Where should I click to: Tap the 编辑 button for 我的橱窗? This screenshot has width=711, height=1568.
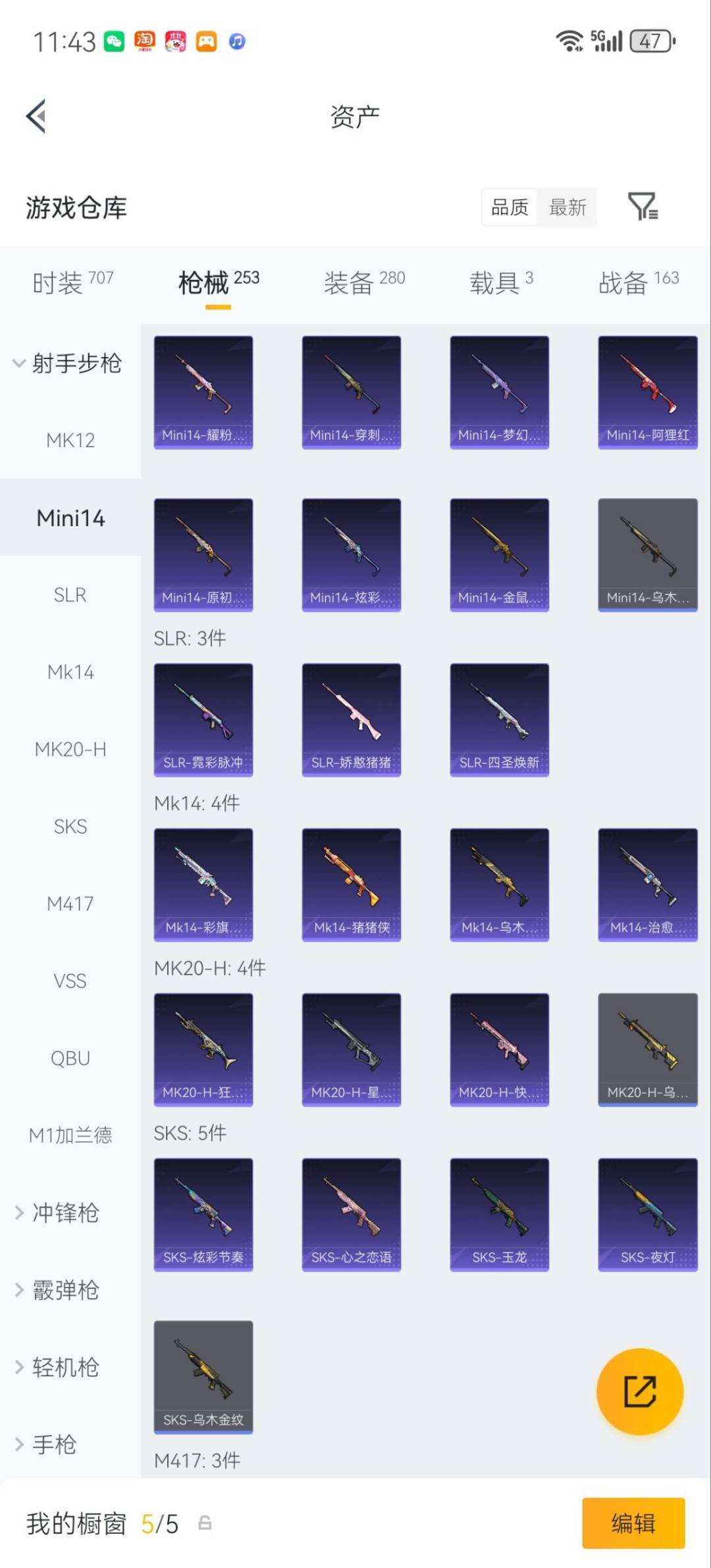633,1523
